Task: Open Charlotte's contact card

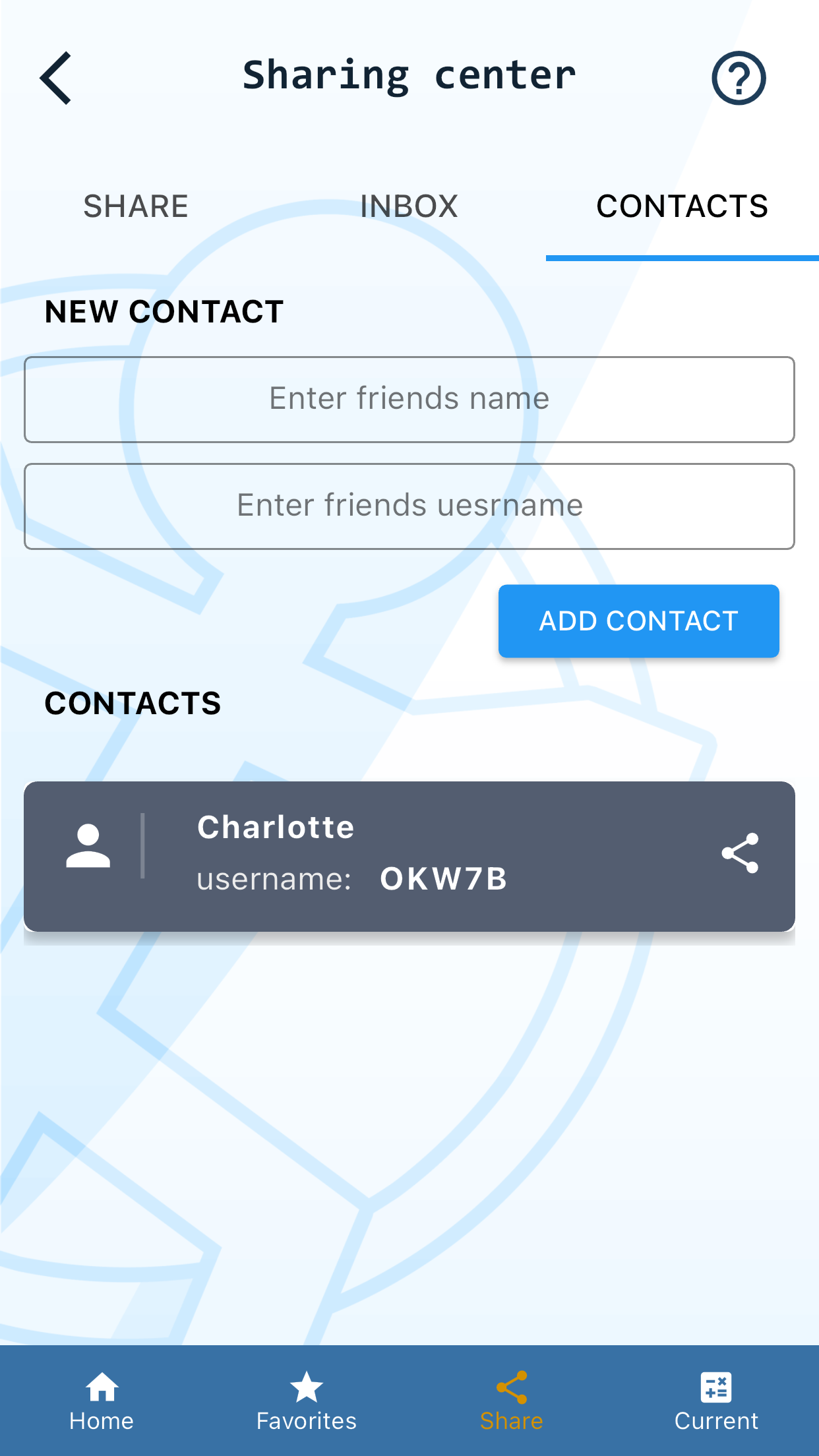Action: [x=396, y=856]
